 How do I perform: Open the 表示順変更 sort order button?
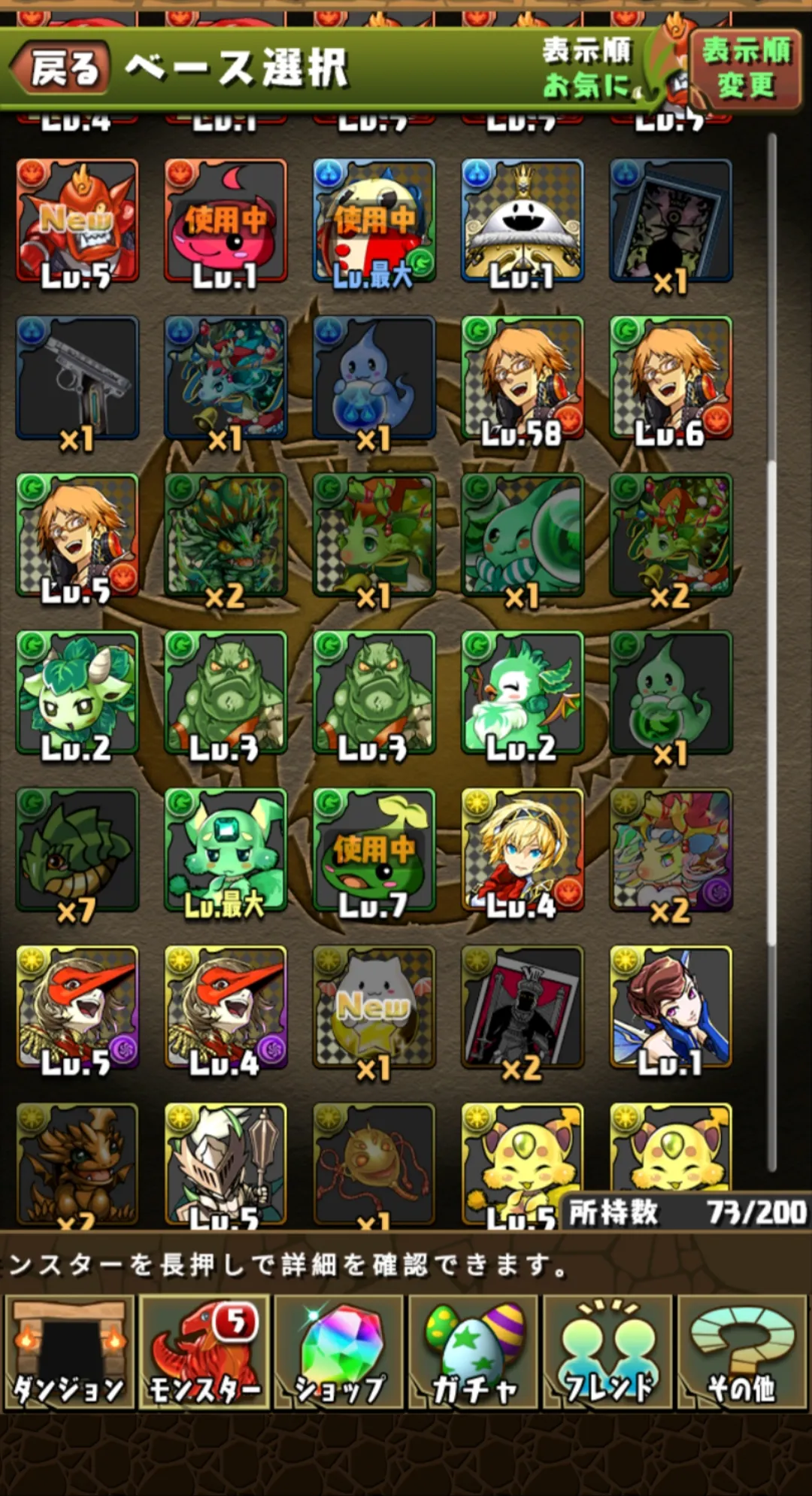tap(744, 69)
